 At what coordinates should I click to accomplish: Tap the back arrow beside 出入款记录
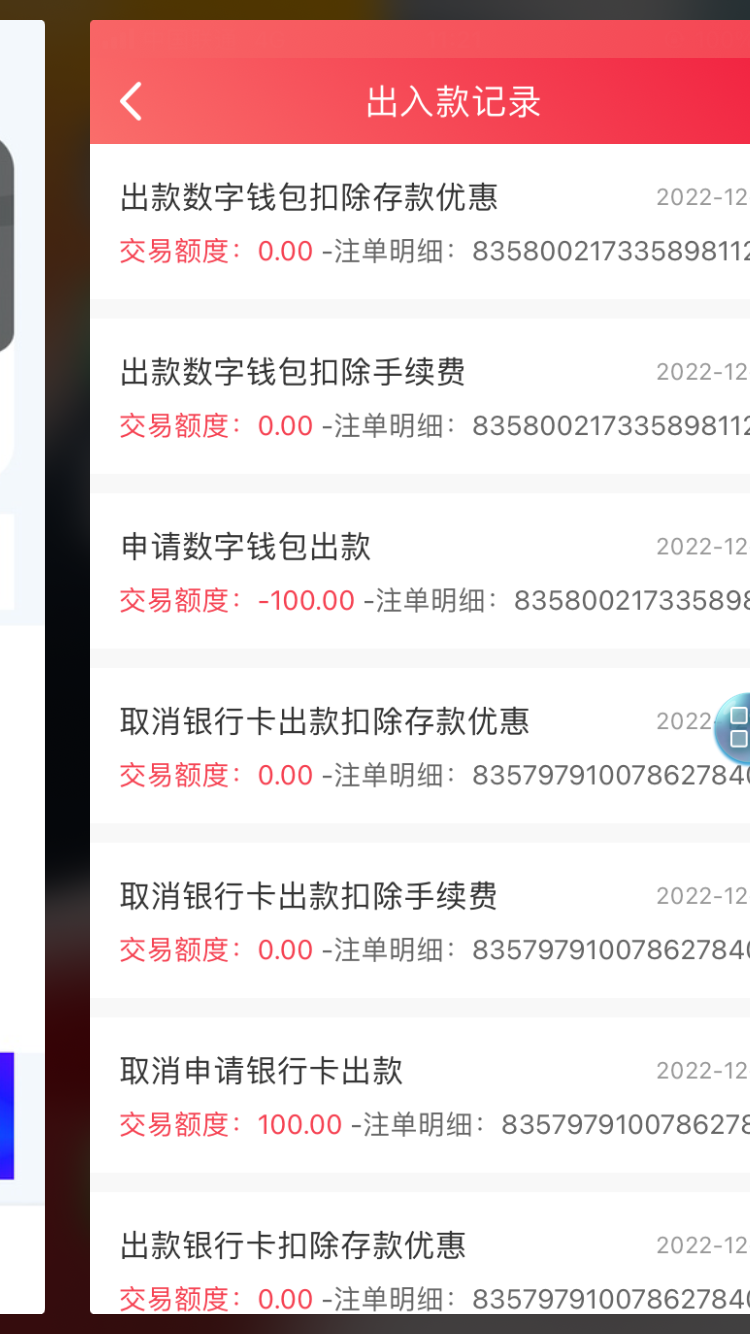pyautogui.click(x=131, y=102)
